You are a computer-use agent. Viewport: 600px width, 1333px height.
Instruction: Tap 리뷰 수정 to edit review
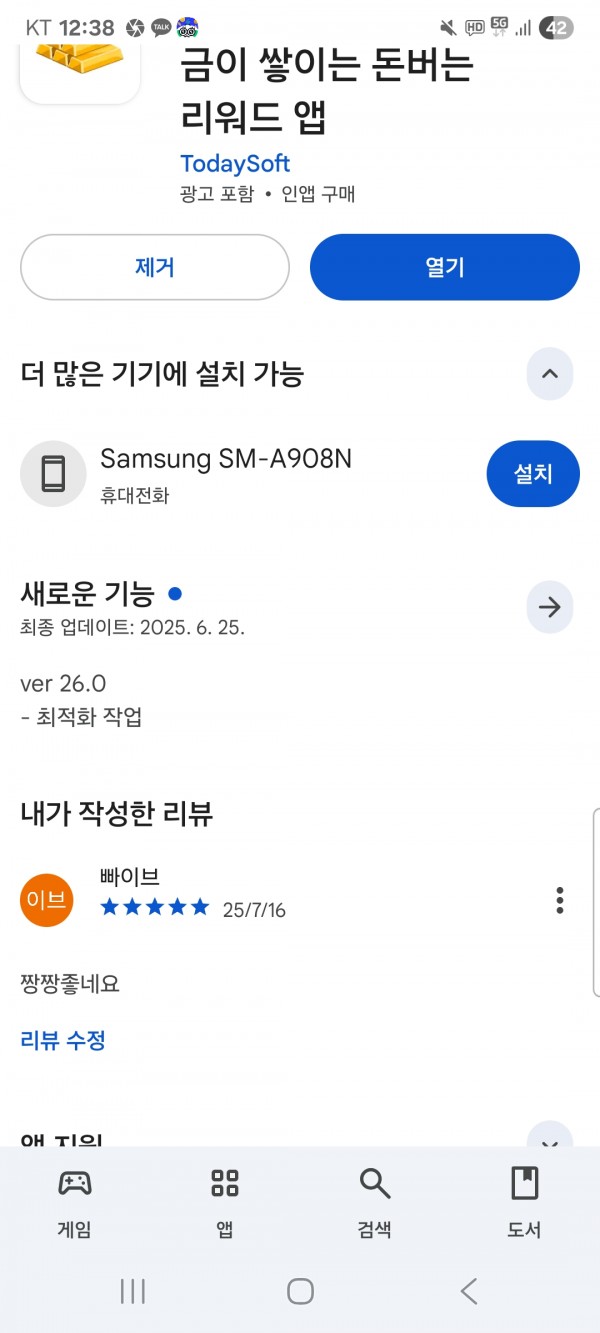click(x=63, y=1040)
